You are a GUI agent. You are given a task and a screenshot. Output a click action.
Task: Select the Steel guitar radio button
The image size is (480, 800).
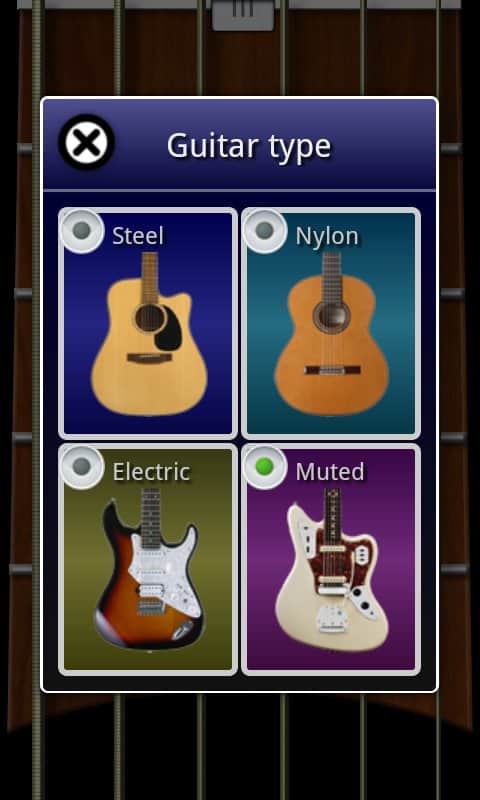82,231
